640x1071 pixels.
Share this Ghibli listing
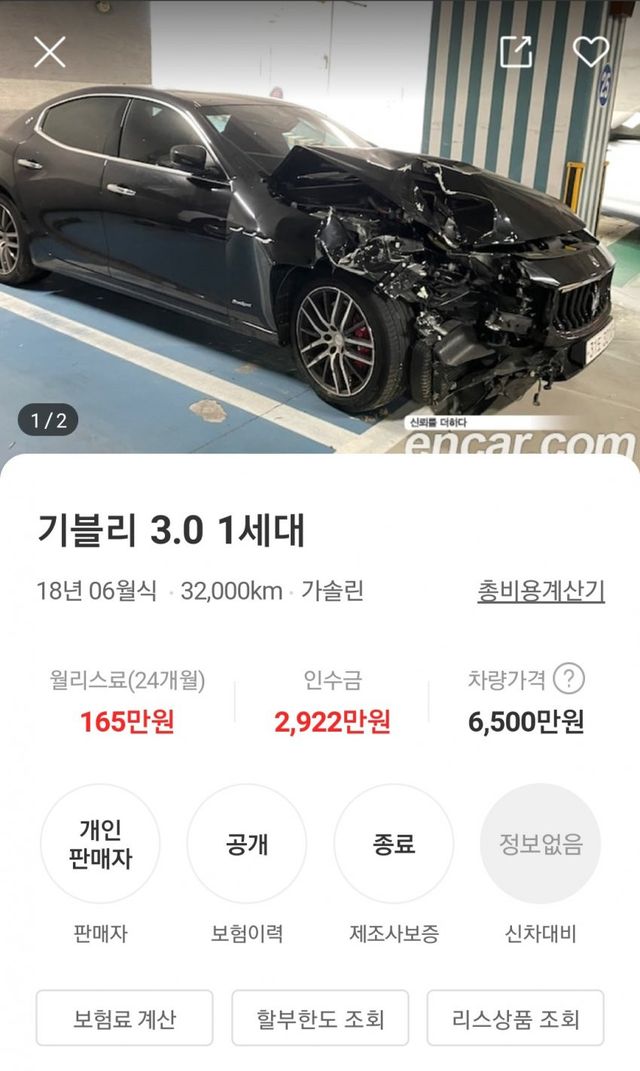(516, 51)
